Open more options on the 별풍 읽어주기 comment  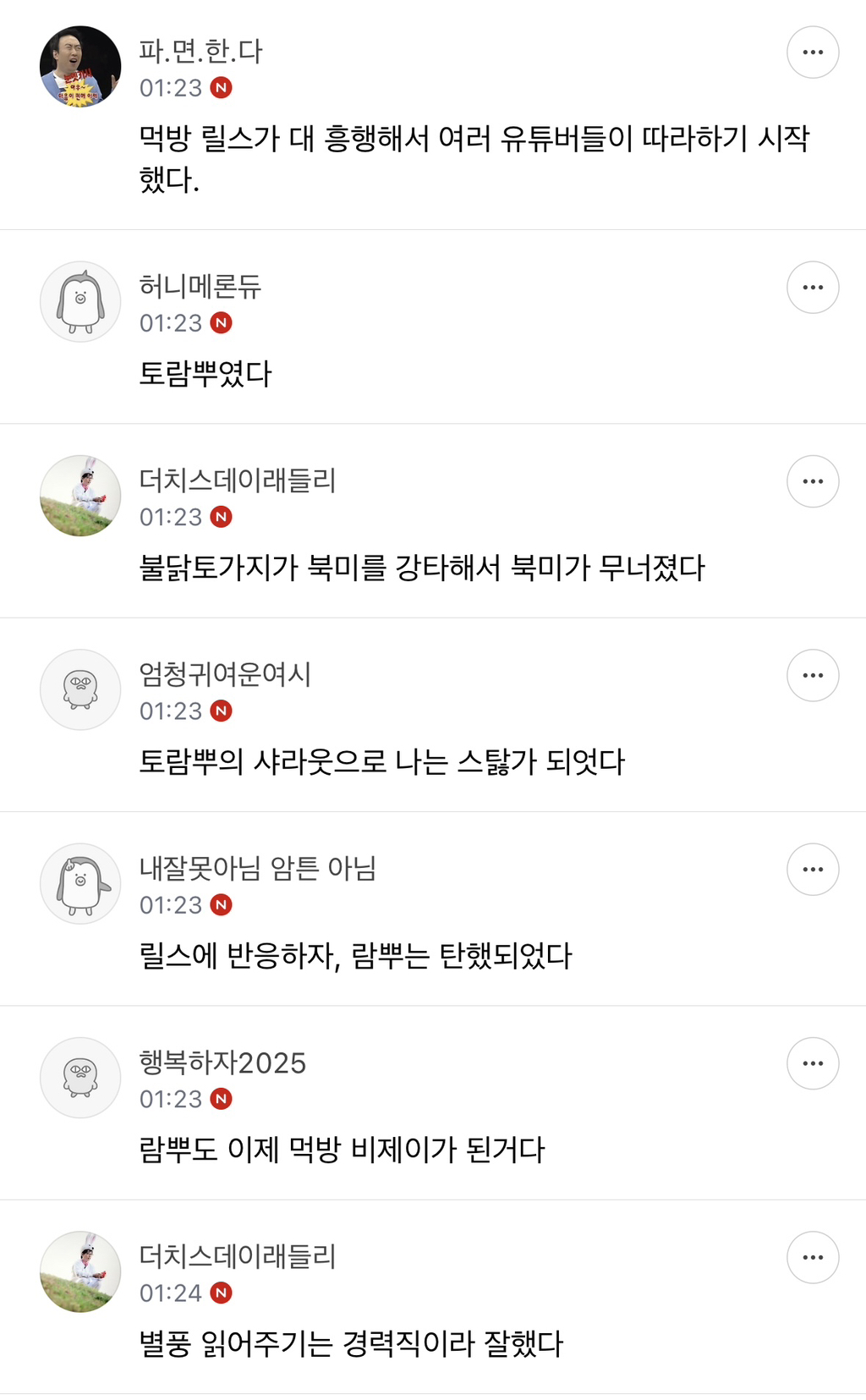point(813,1257)
